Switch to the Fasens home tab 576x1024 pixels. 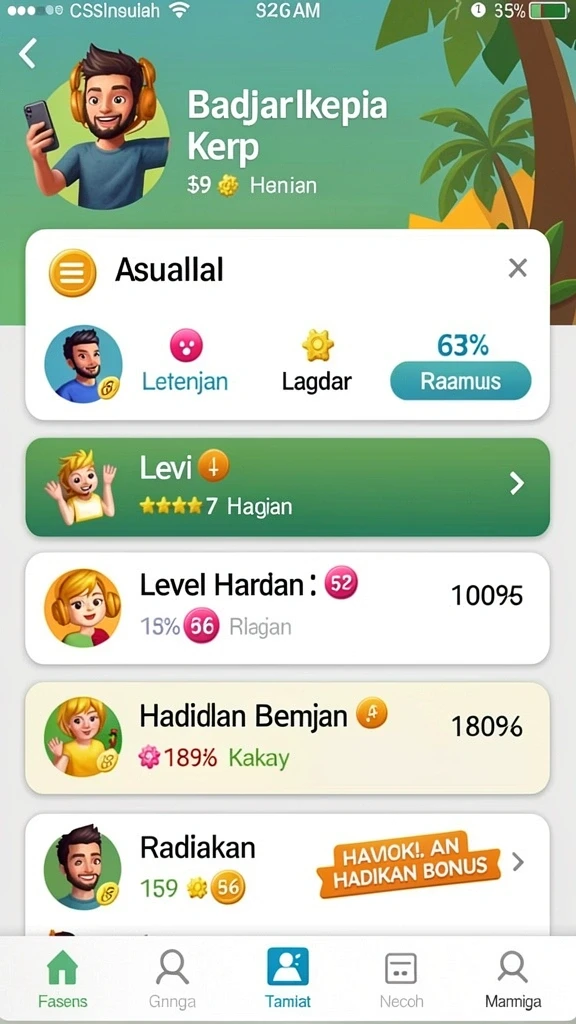point(62,978)
